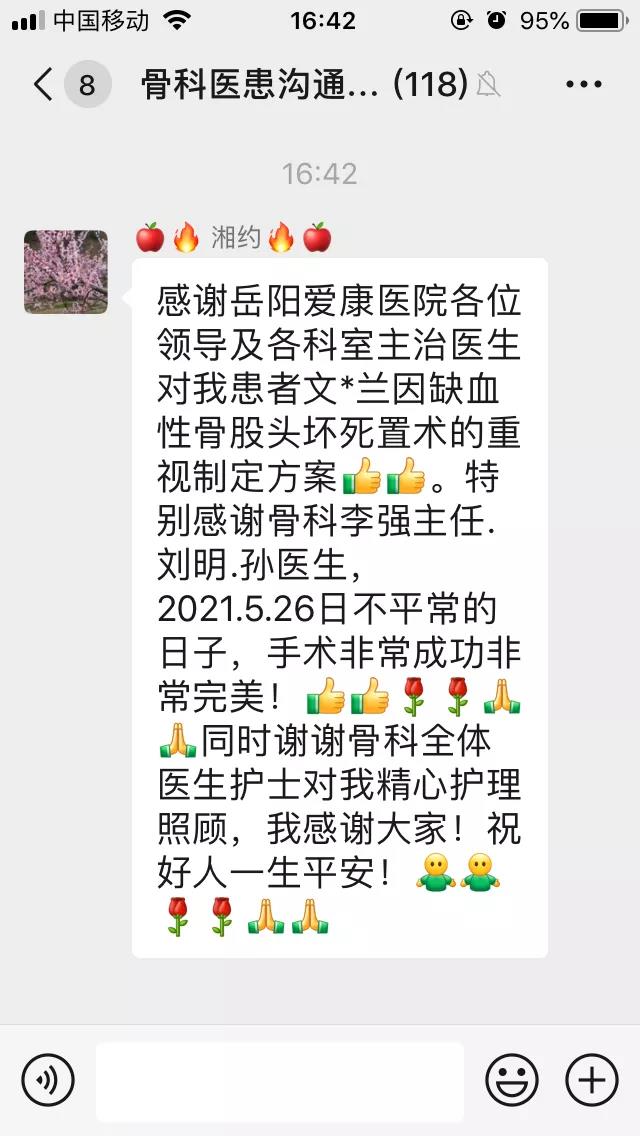This screenshot has width=640, height=1136.
Task: Open 湘约's profile avatar
Action: click(66, 272)
